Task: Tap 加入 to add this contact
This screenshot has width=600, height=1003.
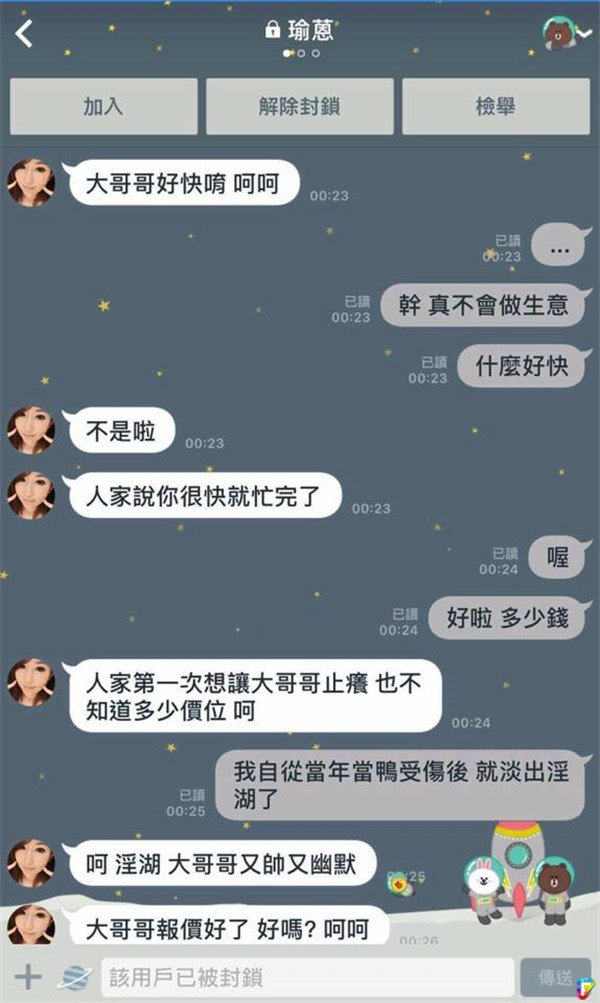Action: pyautogui.click(x=103, y=107)
